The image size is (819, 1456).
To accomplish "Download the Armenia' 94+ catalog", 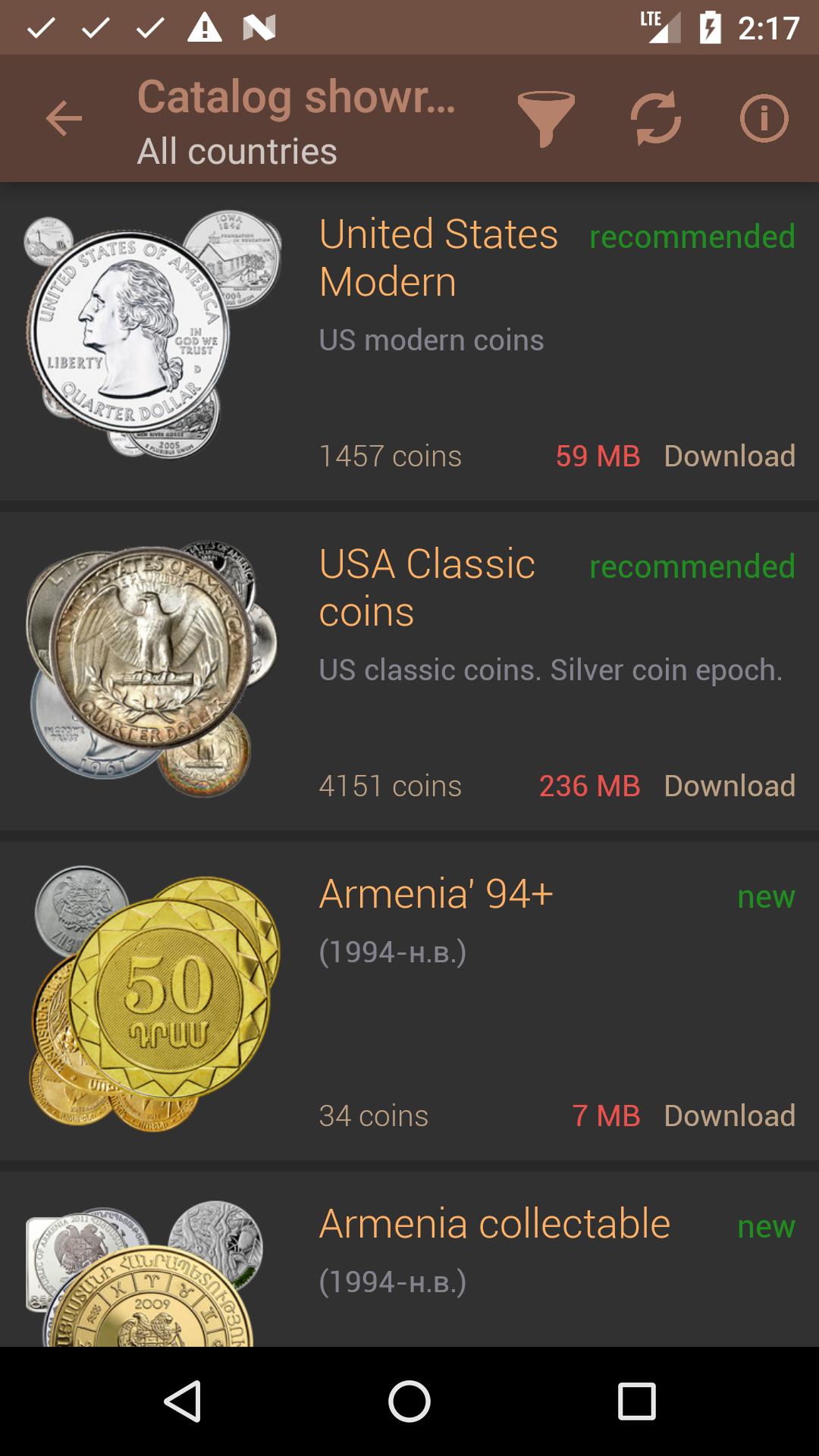I will click(730, 1116).
